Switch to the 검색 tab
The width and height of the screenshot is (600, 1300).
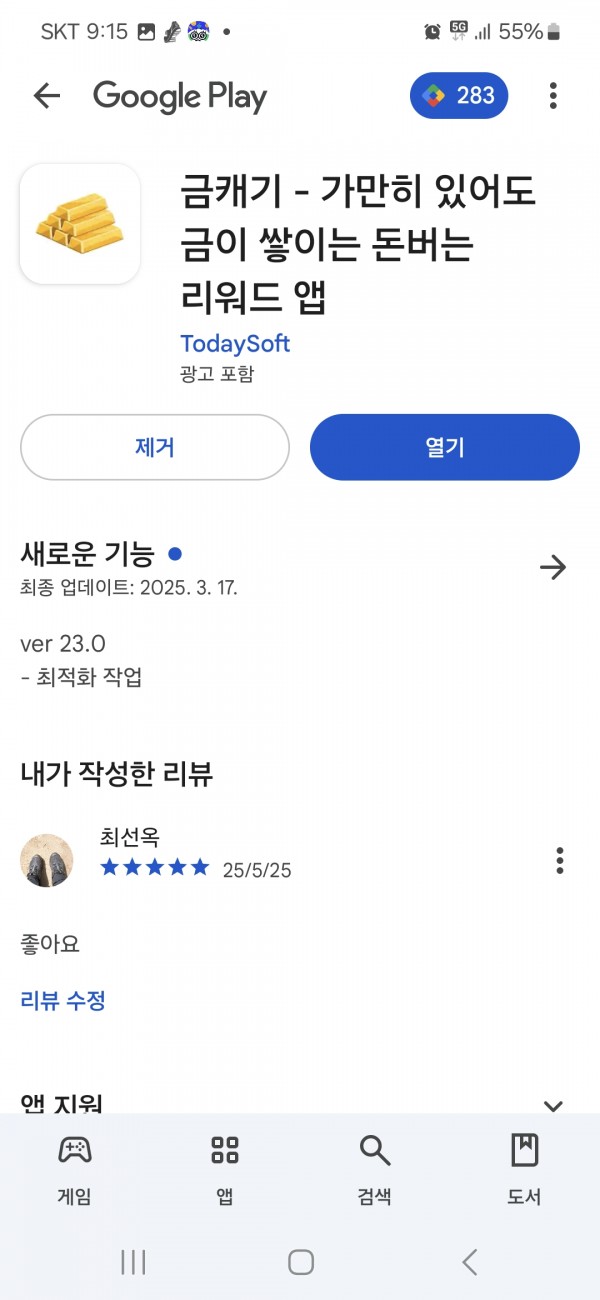pos(375,1168)
